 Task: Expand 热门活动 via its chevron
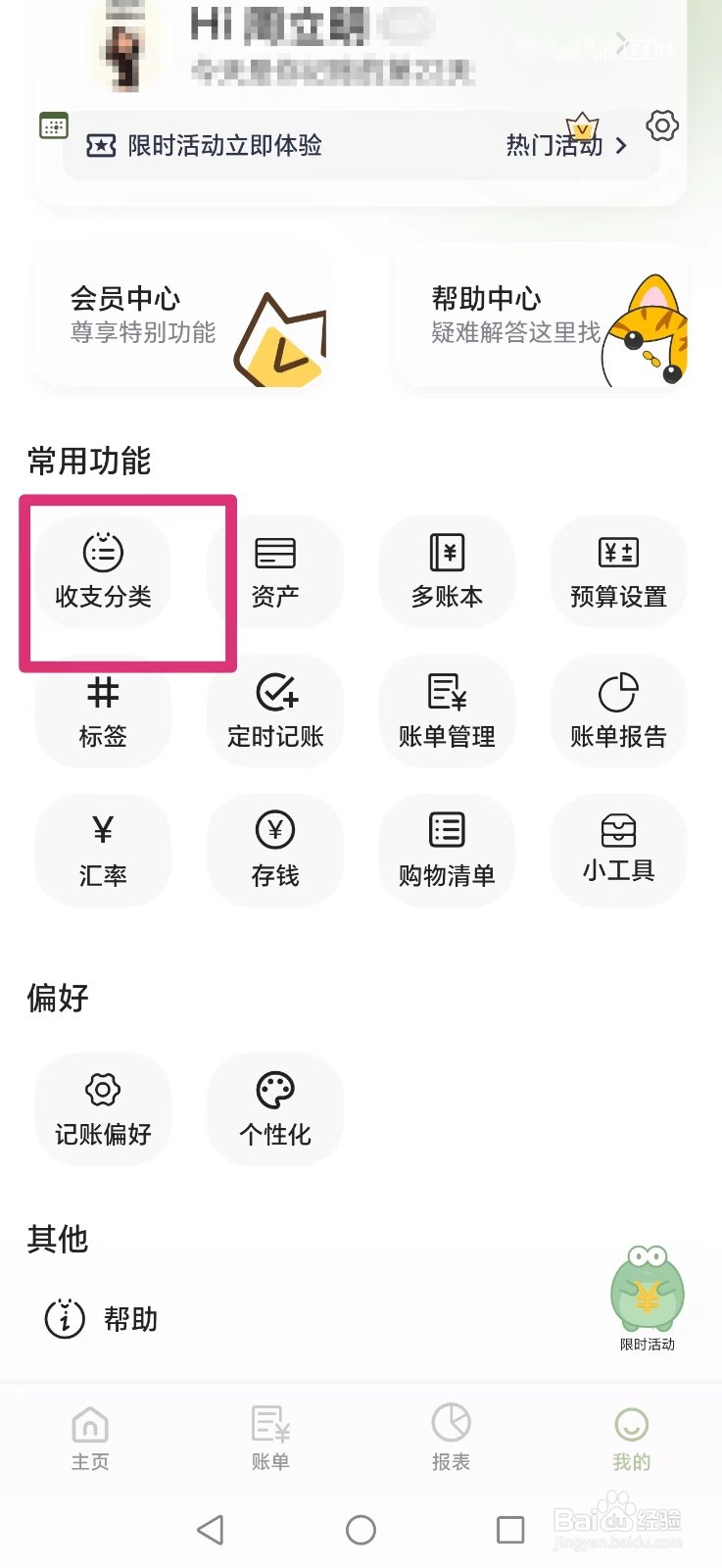pos(622,146)
